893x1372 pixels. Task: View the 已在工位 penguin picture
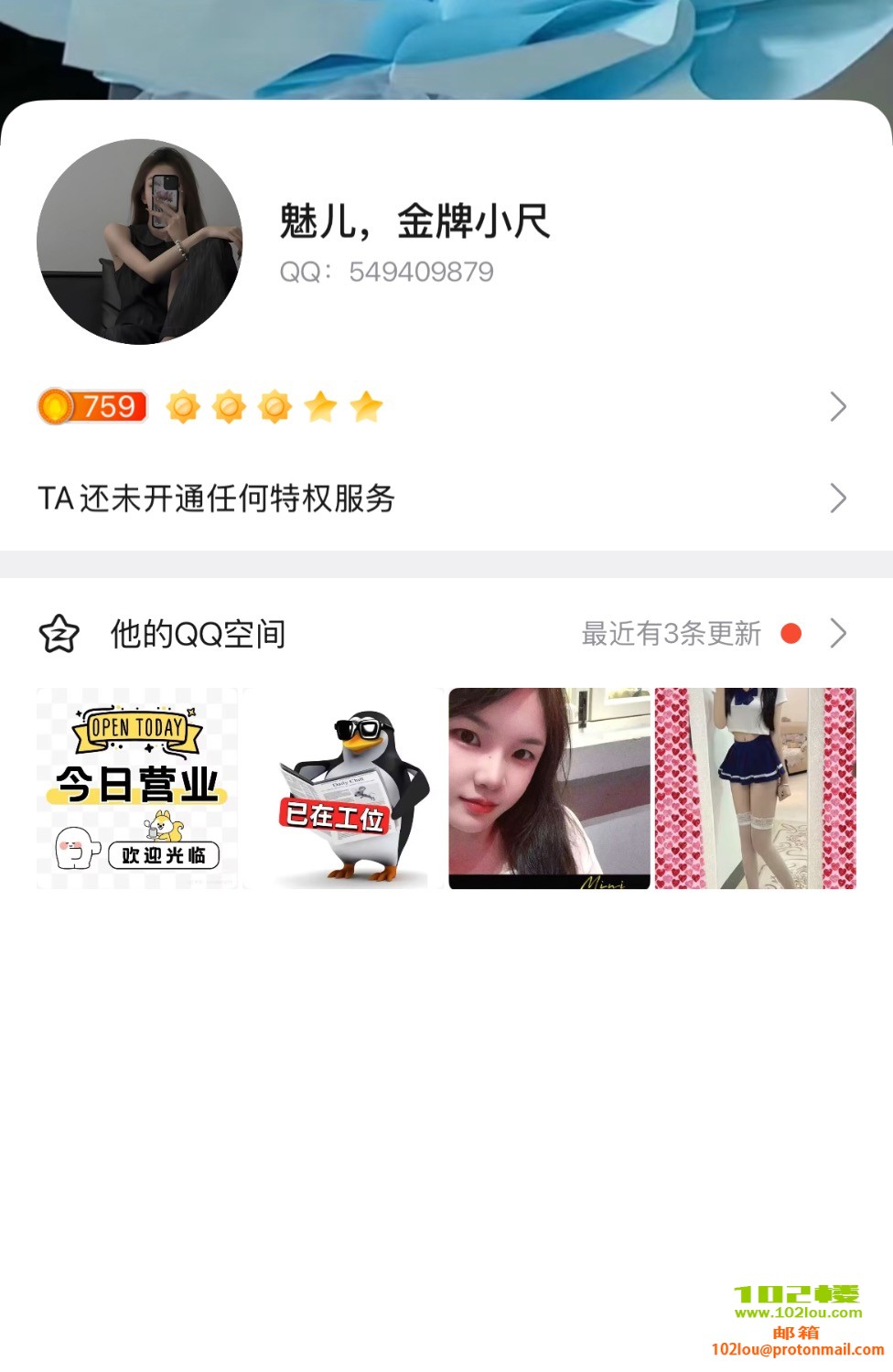tap(344, 788)
